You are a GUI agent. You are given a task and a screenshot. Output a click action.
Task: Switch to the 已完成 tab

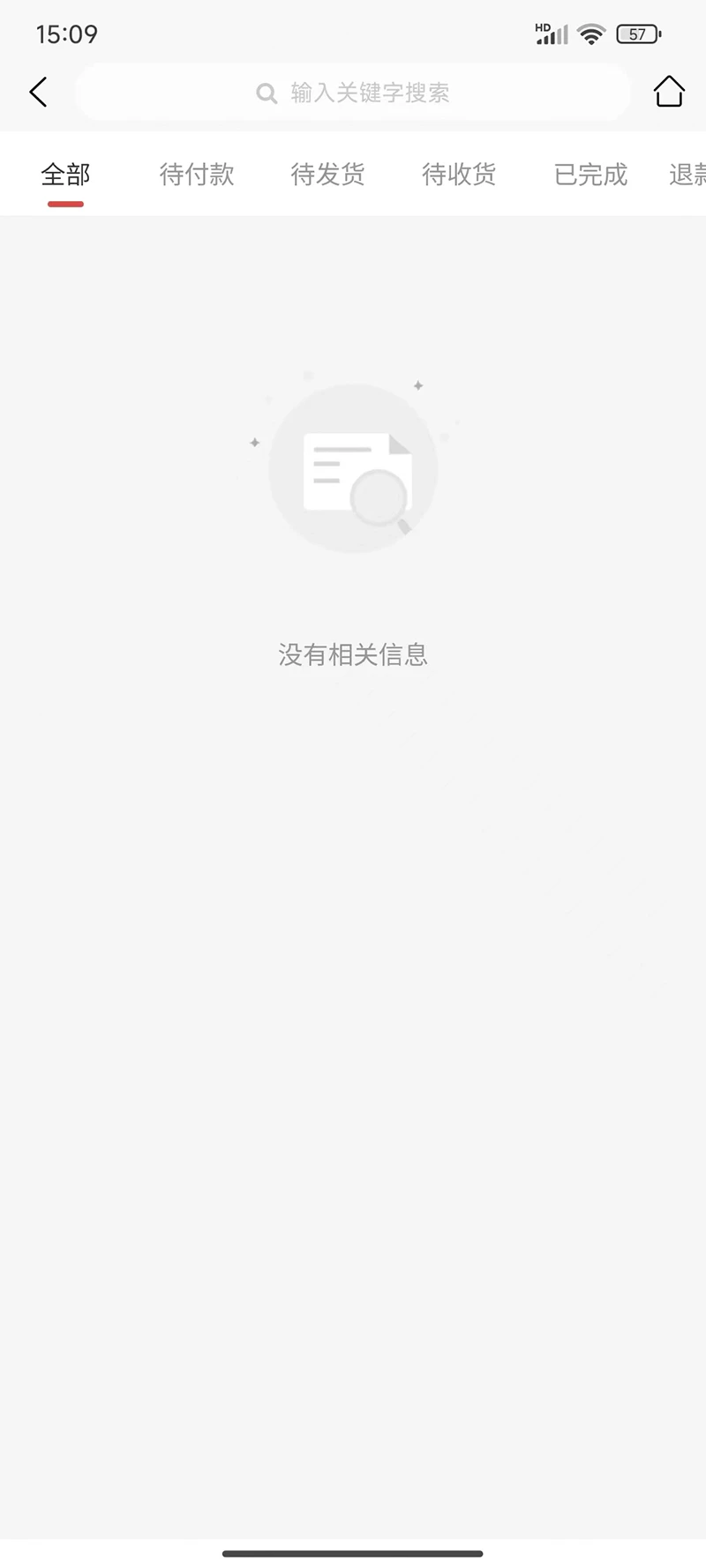tap(590, 175)
